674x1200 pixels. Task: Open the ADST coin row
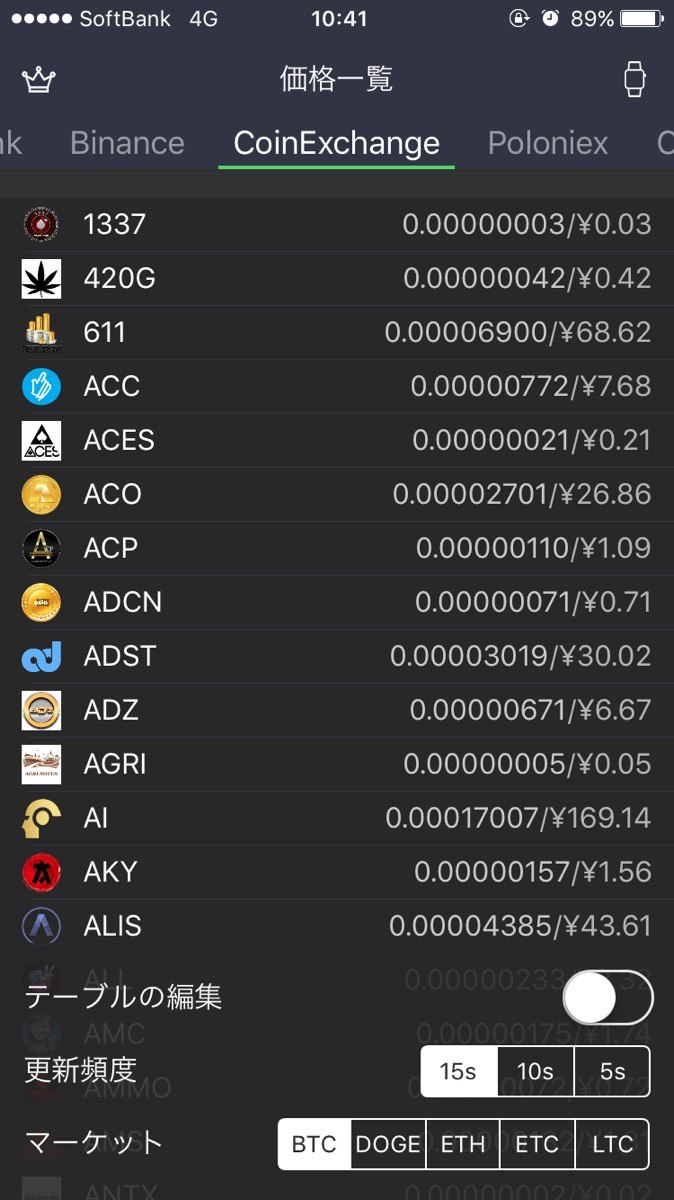pos(337,656)
